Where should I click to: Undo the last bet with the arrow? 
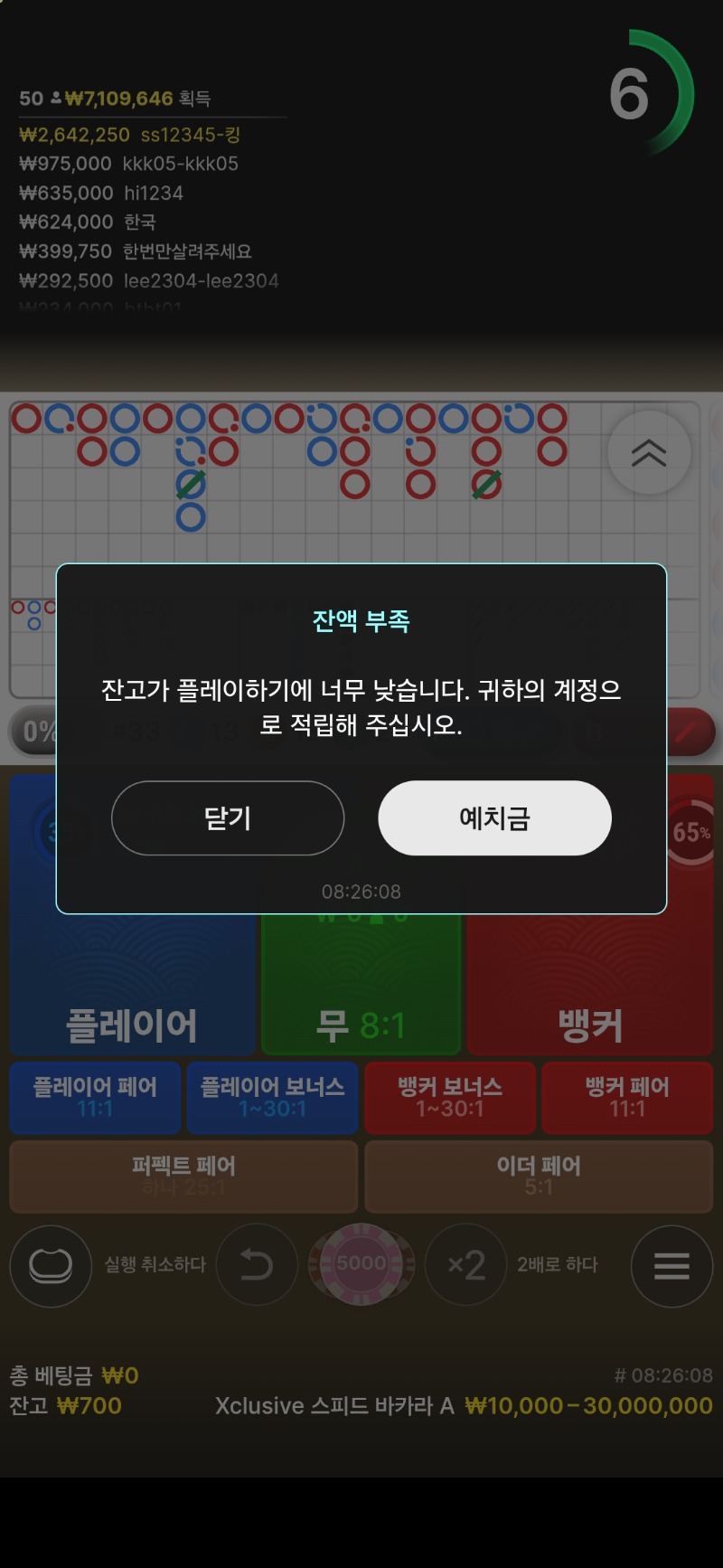click(x=257, y=1265)
